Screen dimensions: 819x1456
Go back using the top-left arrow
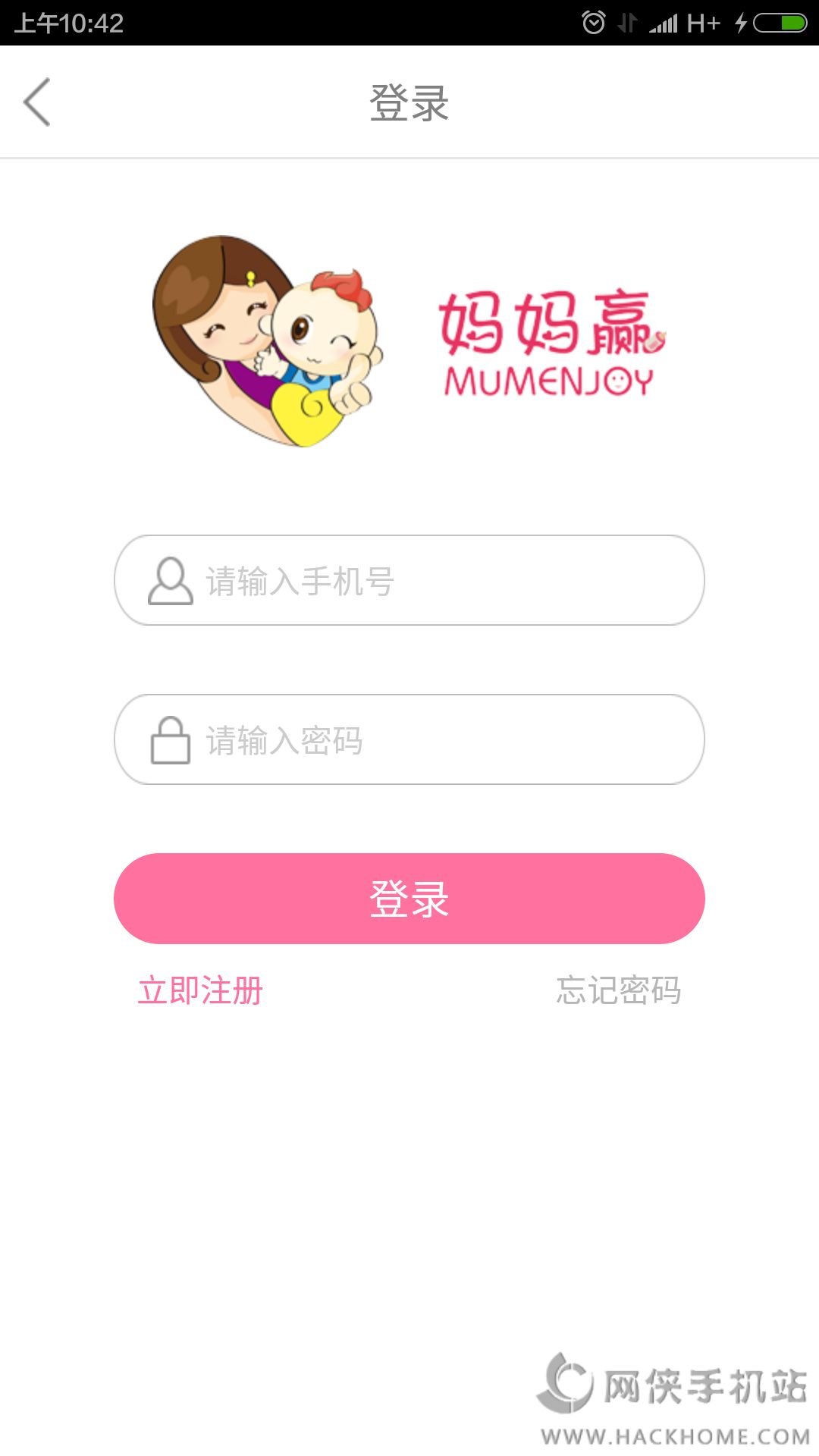[x=36, y=102]
